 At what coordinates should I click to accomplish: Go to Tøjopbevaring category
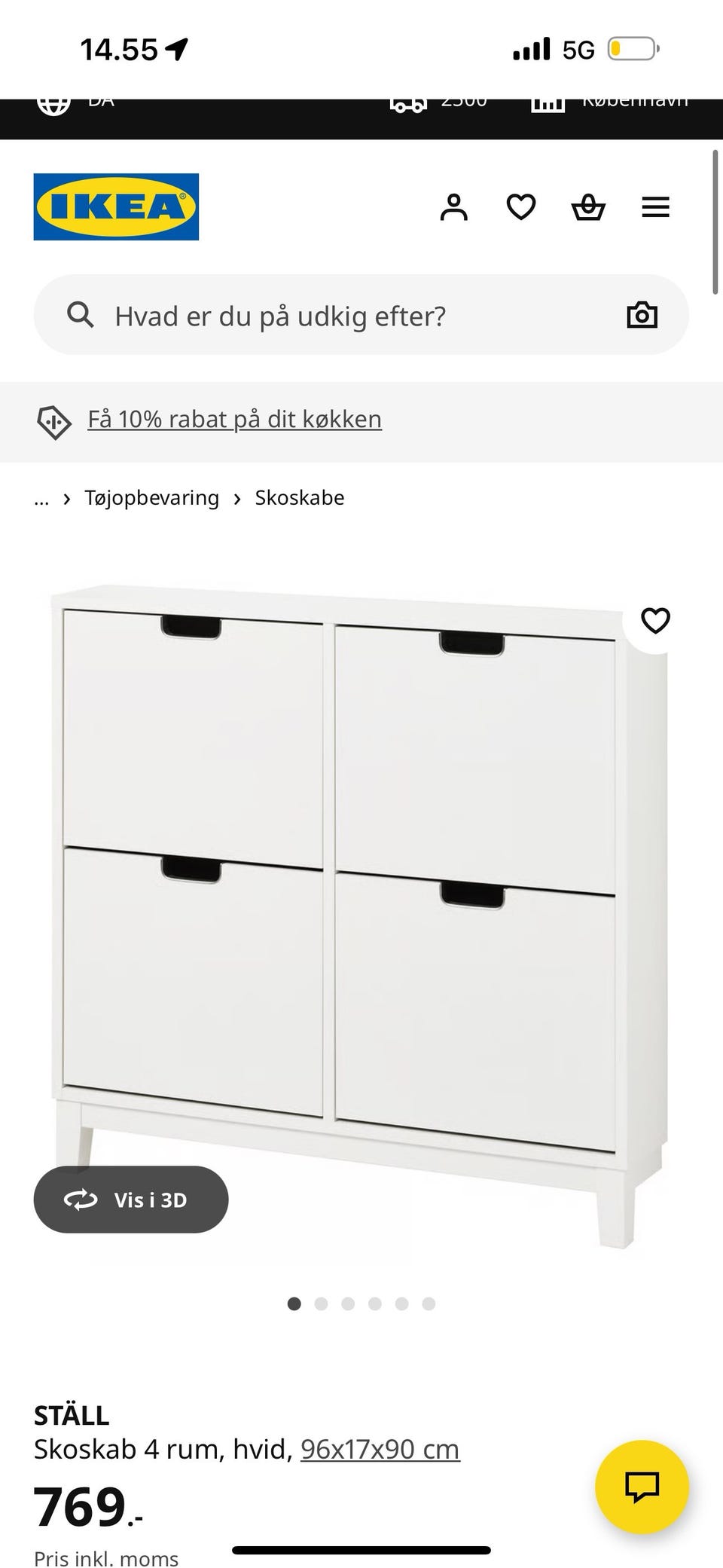click(153, 497)
